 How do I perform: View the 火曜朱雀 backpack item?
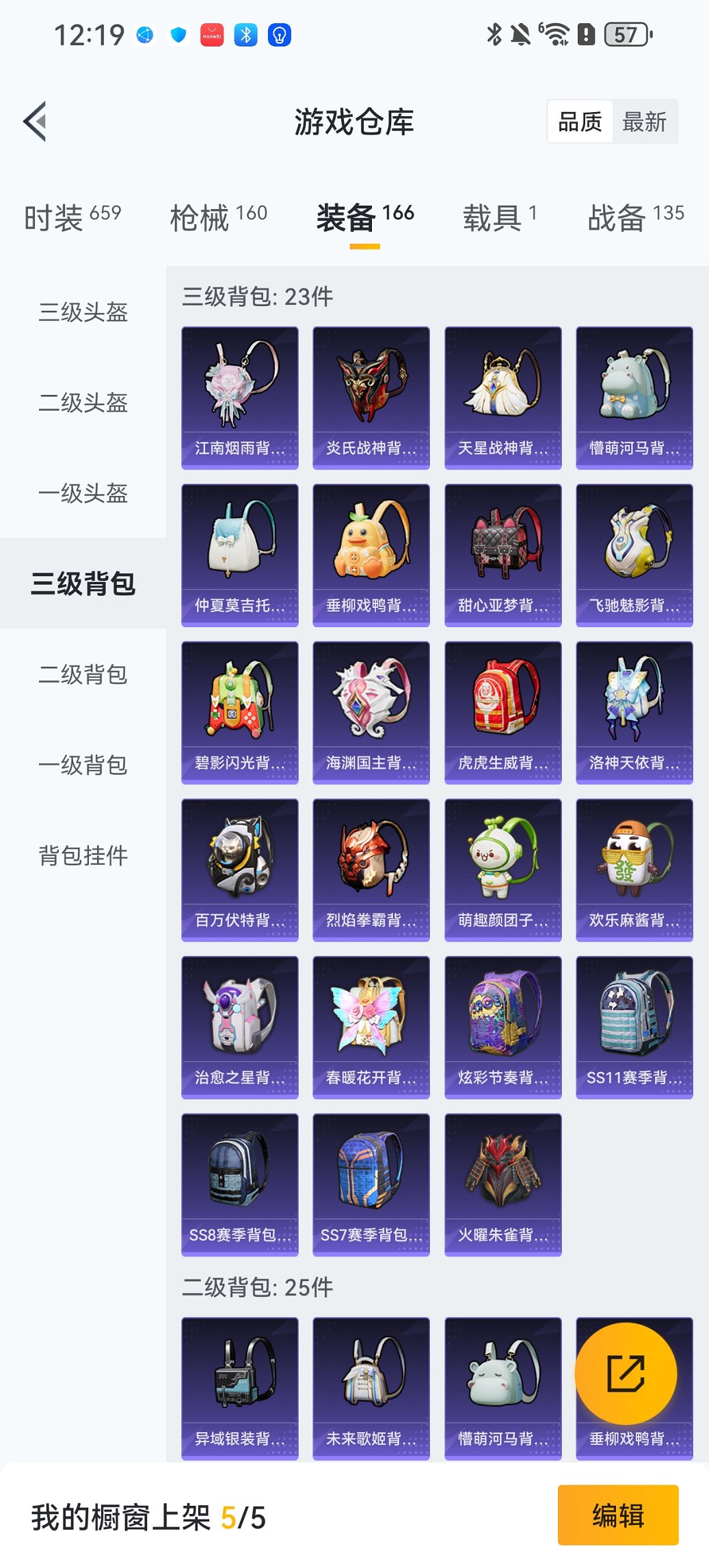point(503,1184)
